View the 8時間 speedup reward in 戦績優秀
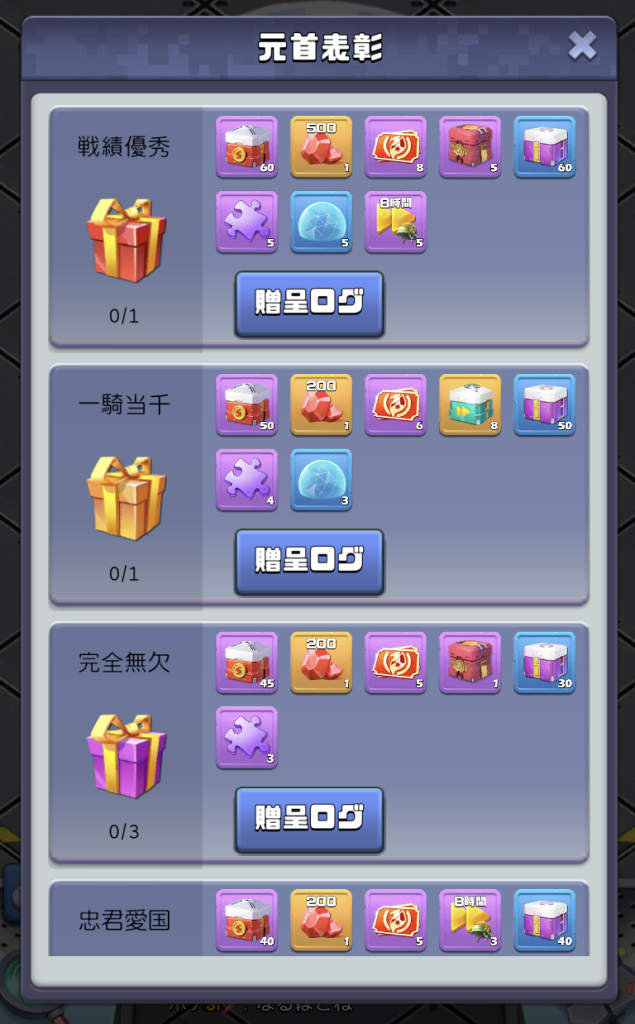The height and width of the screenshot is (1024, 635). (395, 222)
